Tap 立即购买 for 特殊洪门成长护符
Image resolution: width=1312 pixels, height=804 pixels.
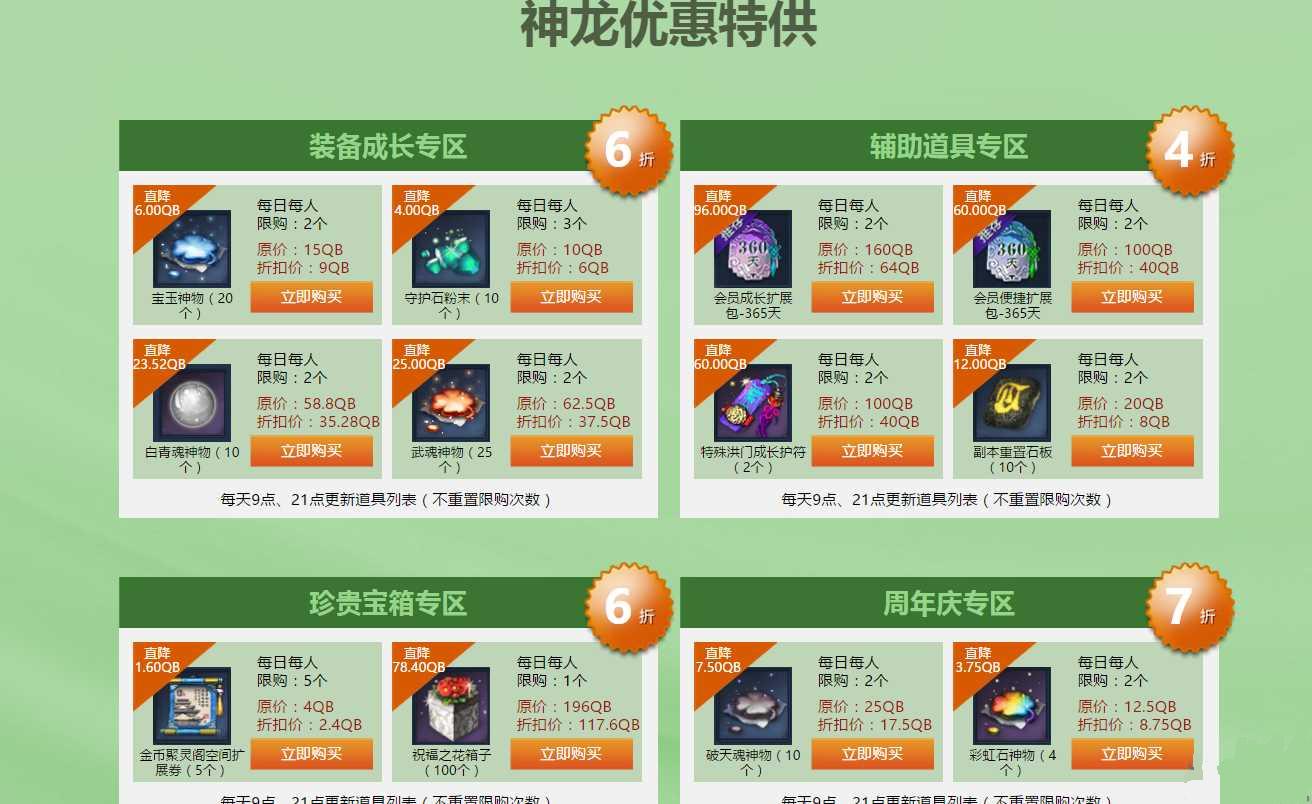point(872,451)
